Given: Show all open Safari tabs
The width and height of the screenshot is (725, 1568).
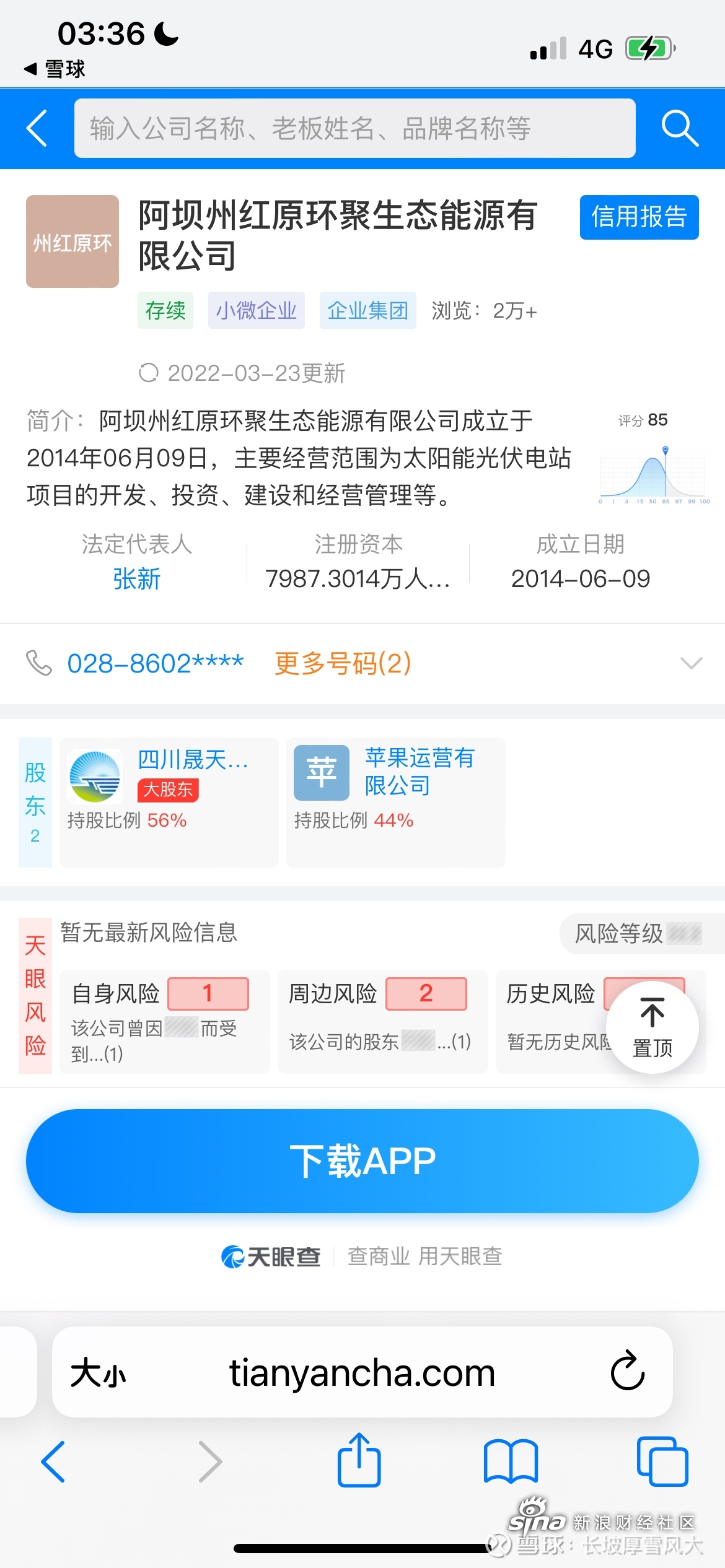Looking at the screenshot, I should point(662,1461).
